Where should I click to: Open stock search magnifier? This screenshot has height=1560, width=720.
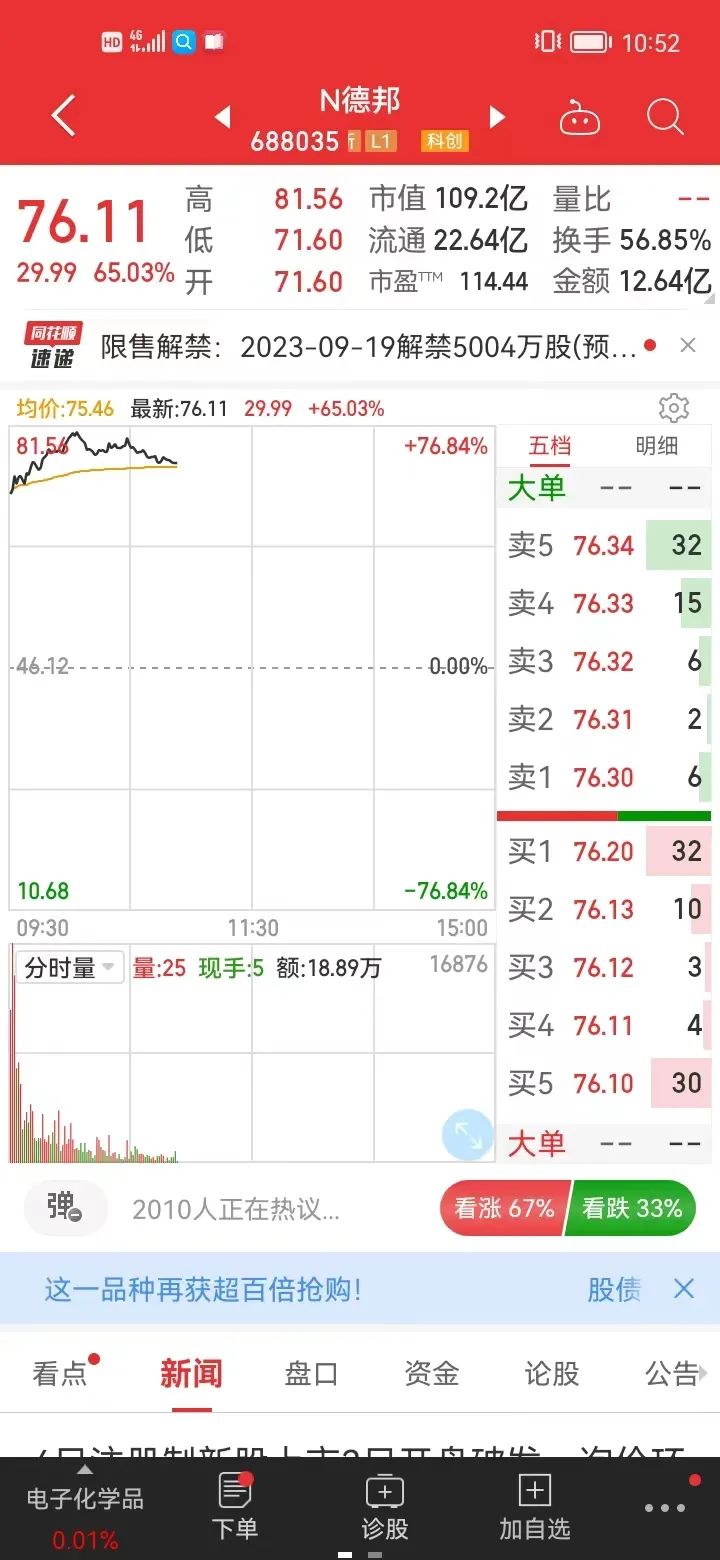[665, 117]
